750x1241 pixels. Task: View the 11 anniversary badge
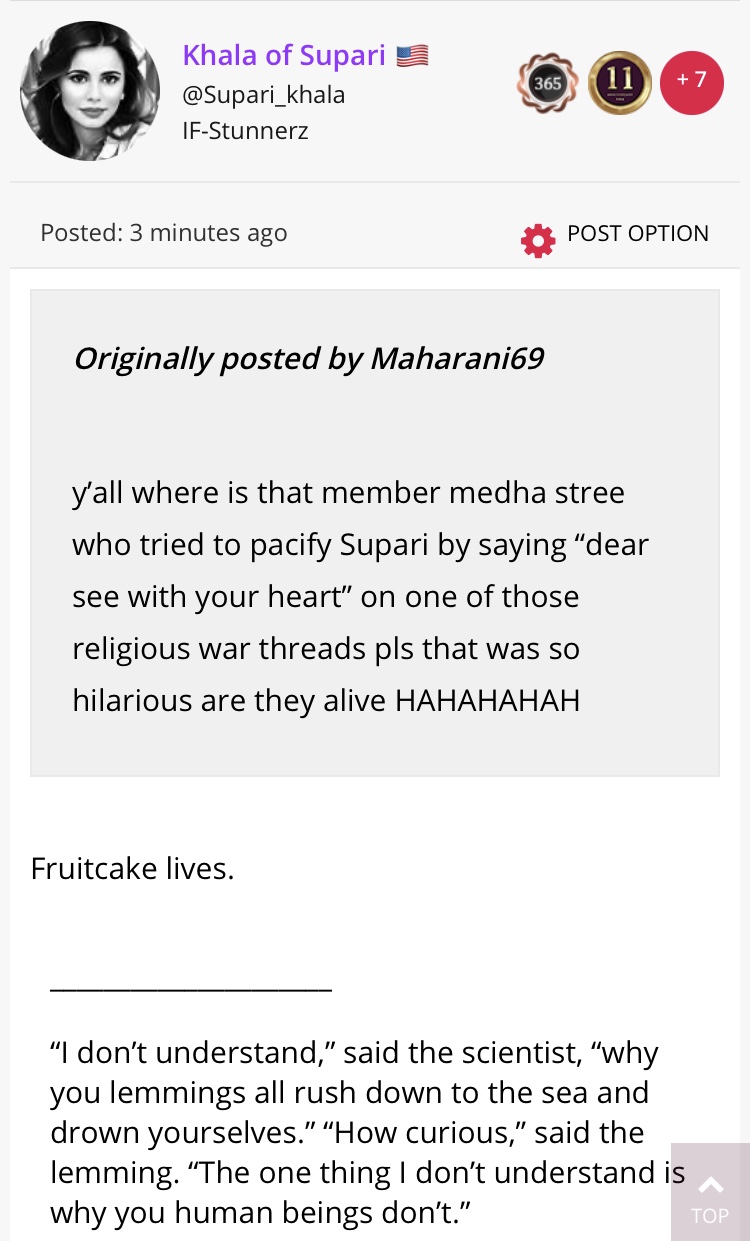pos(620,83)
